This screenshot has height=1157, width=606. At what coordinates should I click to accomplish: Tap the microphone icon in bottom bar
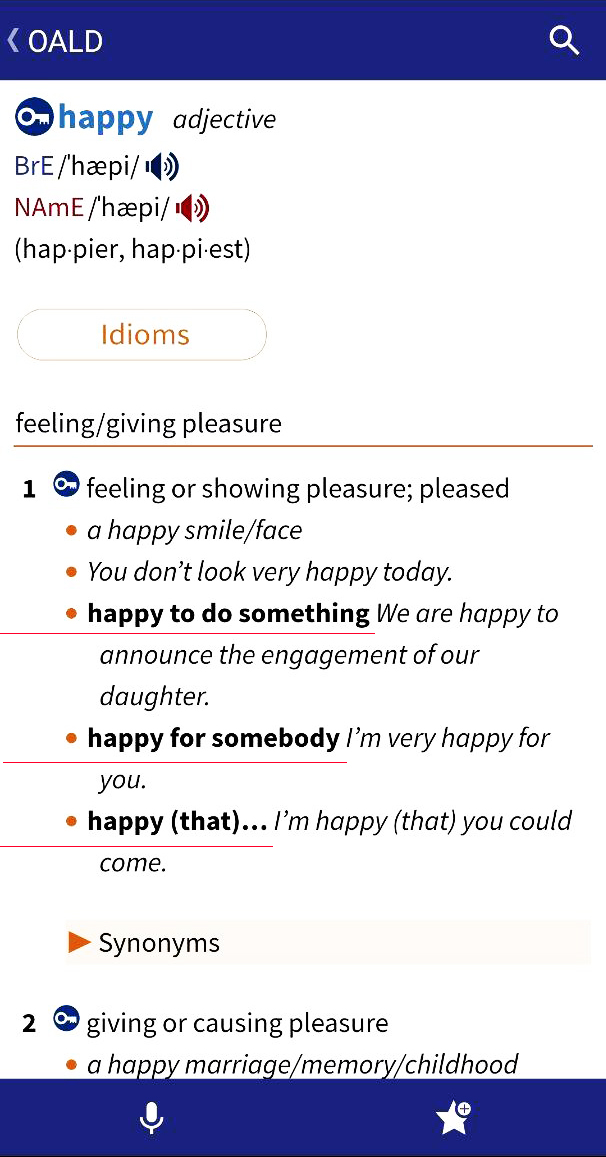[x=151, y=1118]
